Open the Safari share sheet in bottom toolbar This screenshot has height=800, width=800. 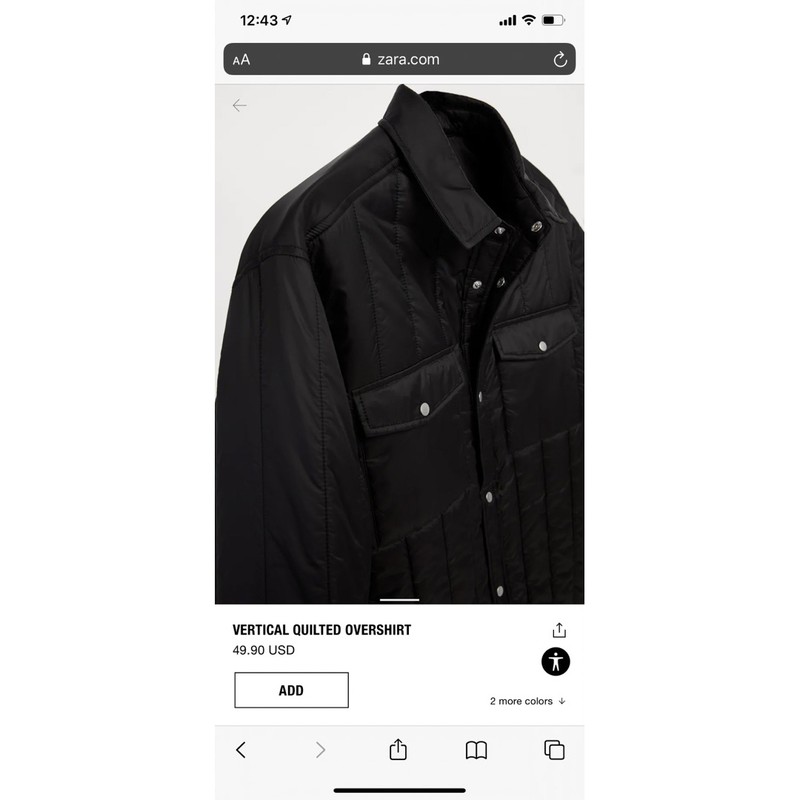tap(398, 749)
